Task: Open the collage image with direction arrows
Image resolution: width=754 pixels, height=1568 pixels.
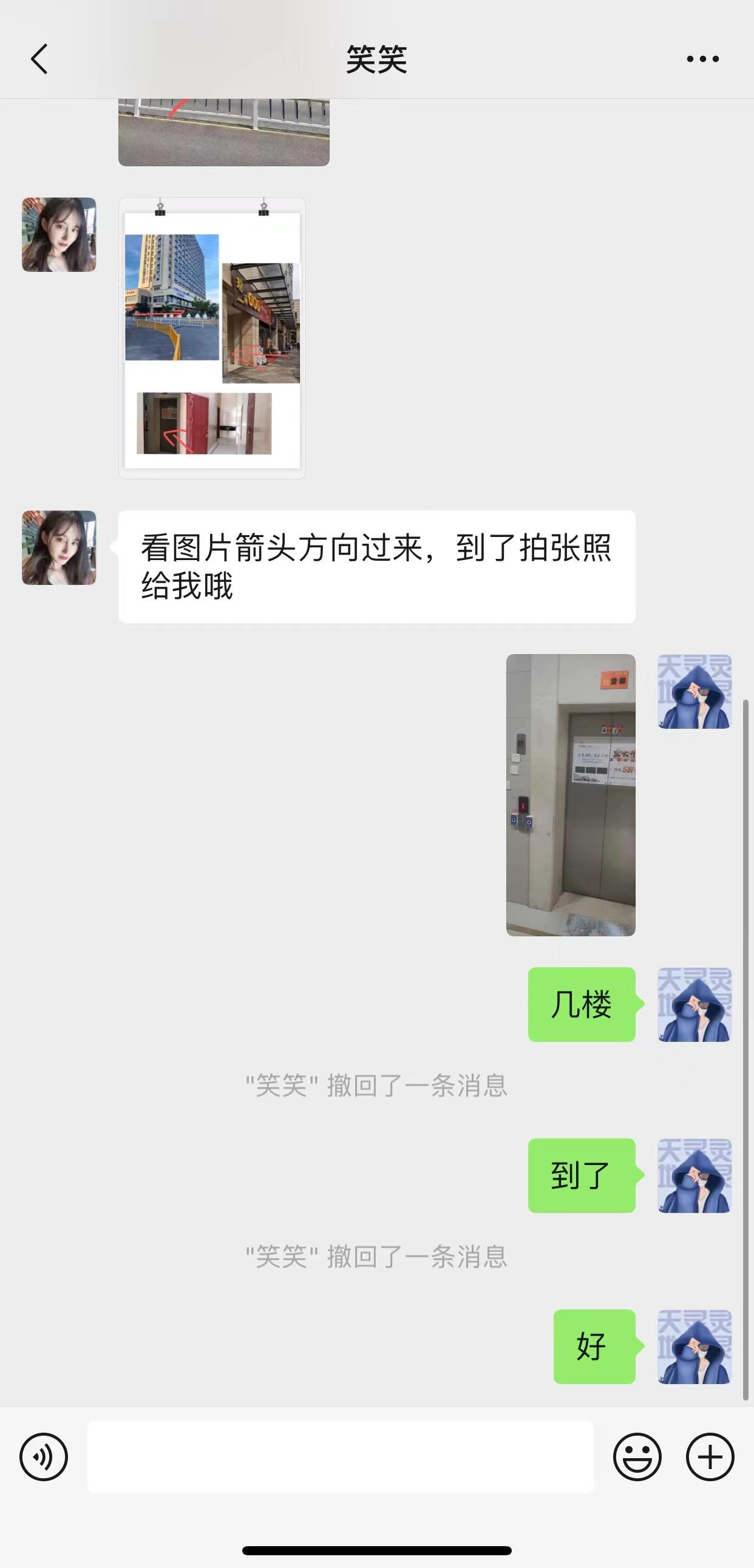Action: [212, 339]
